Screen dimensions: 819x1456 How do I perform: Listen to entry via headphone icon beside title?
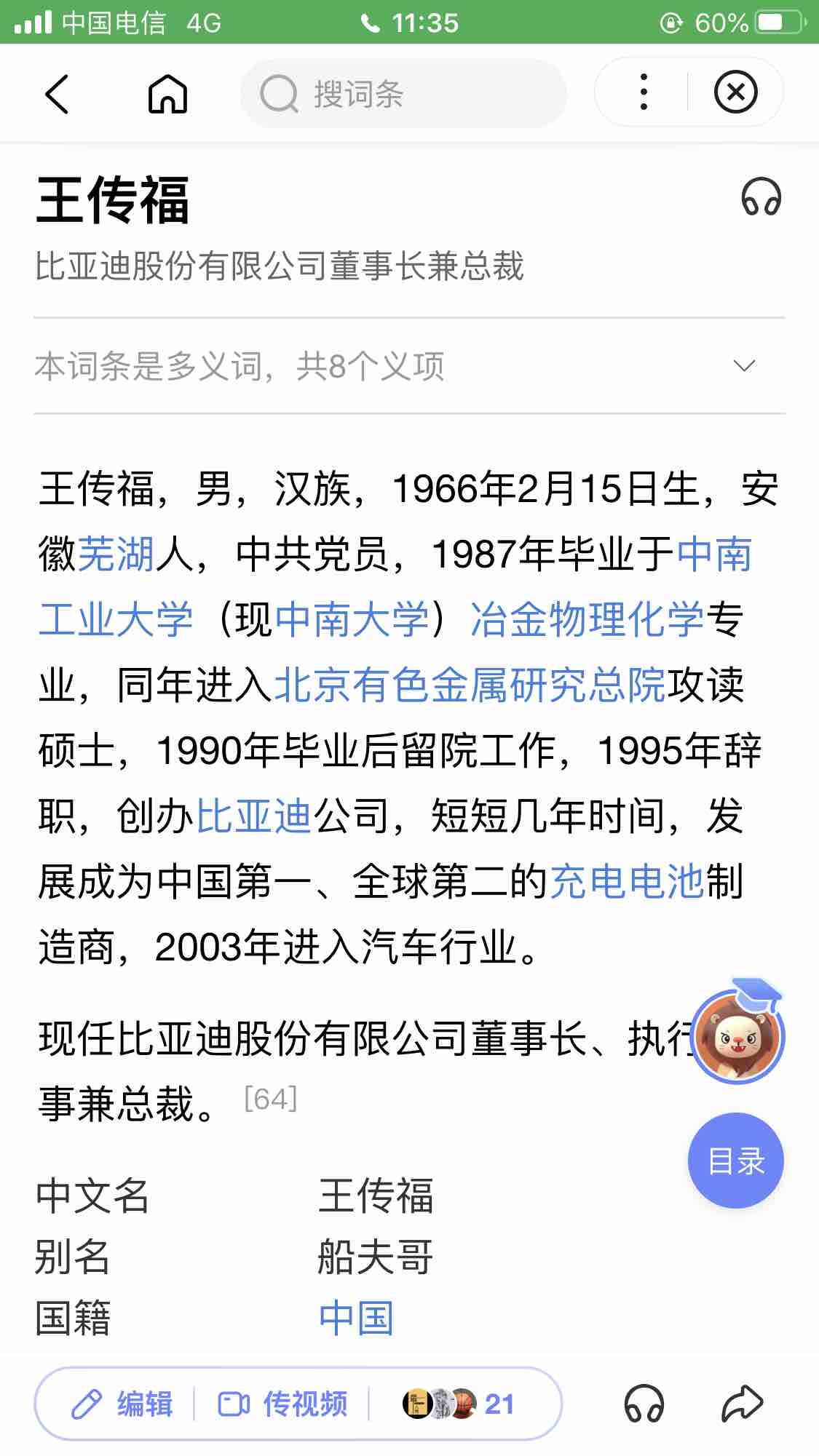761,197
